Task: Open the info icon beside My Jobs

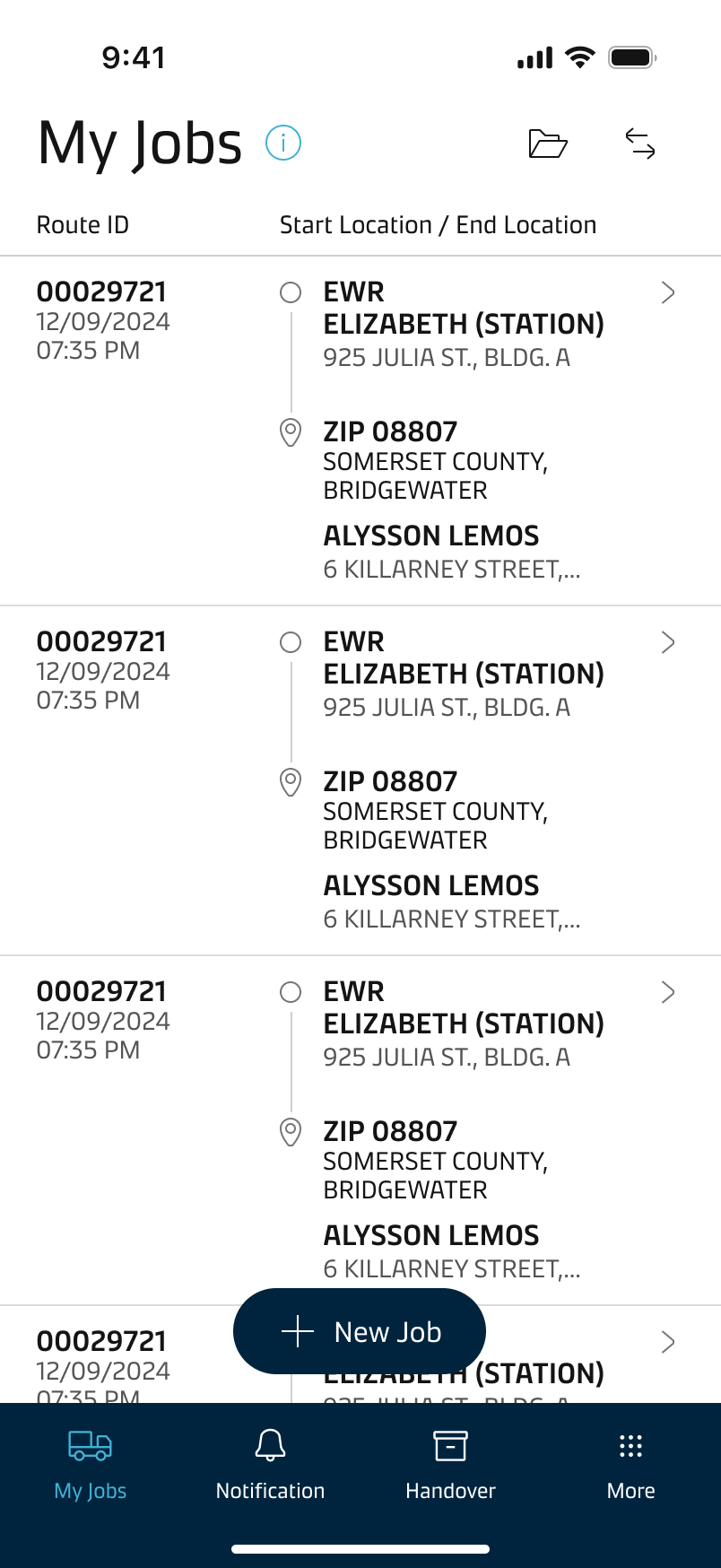Action: point(283,143)
